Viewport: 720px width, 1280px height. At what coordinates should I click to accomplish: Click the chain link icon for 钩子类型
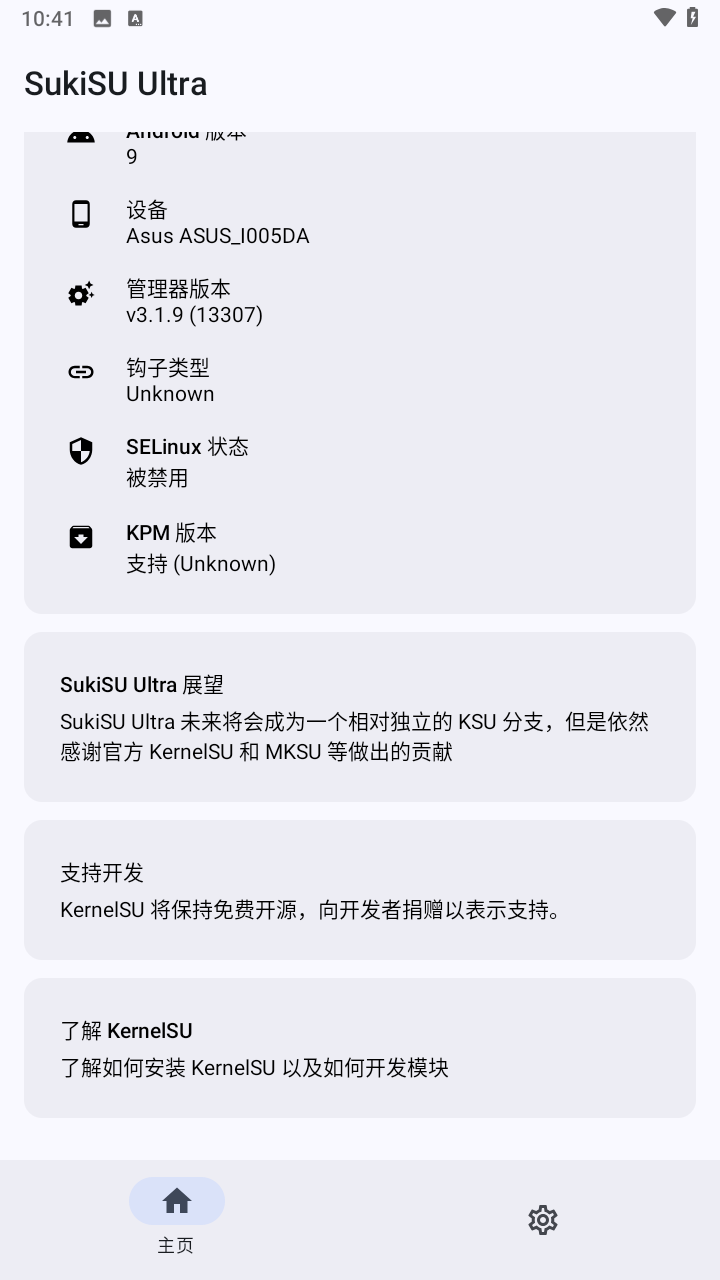[x=81, y=371]
